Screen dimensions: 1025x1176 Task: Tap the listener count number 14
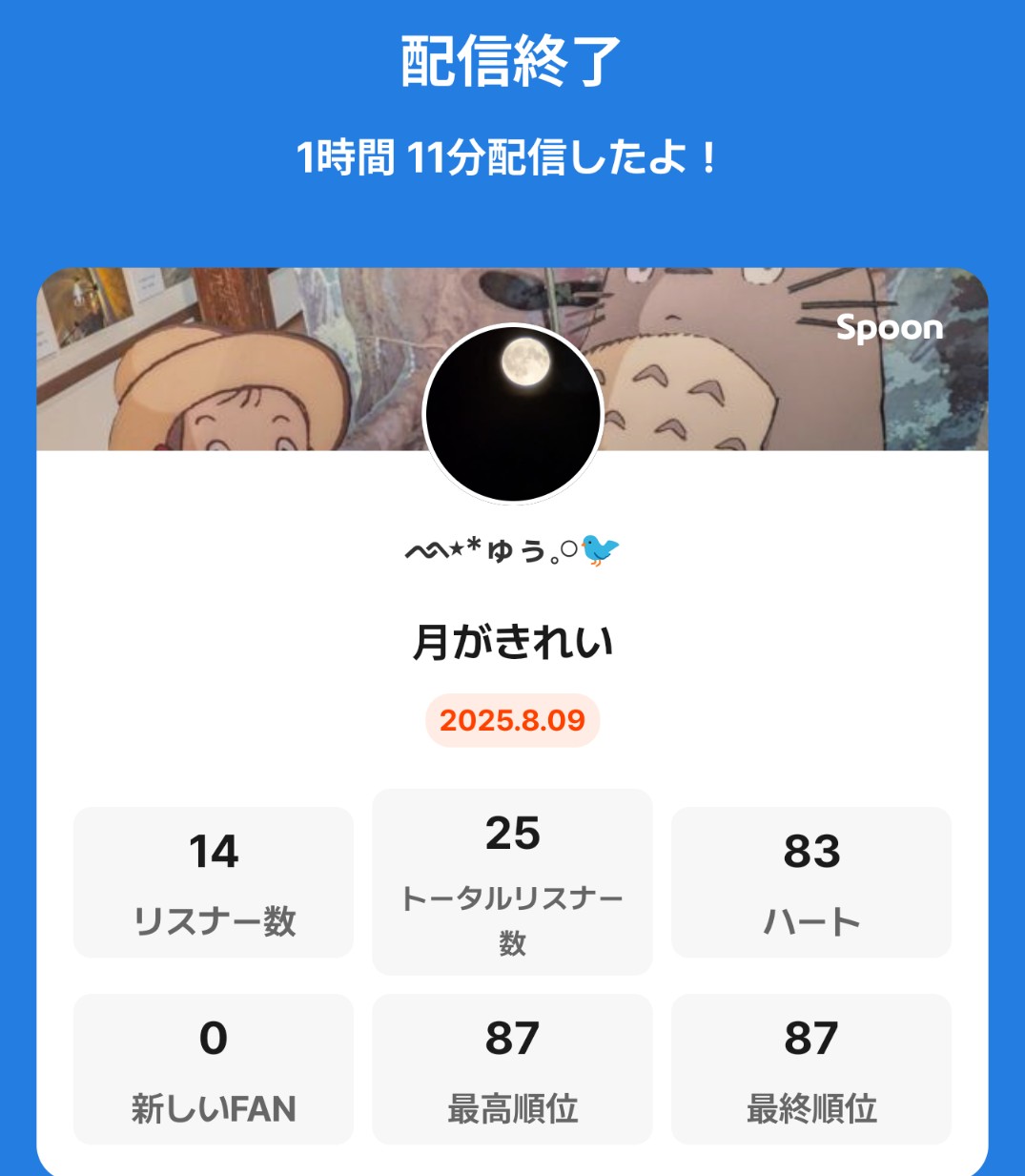point(214,854)
